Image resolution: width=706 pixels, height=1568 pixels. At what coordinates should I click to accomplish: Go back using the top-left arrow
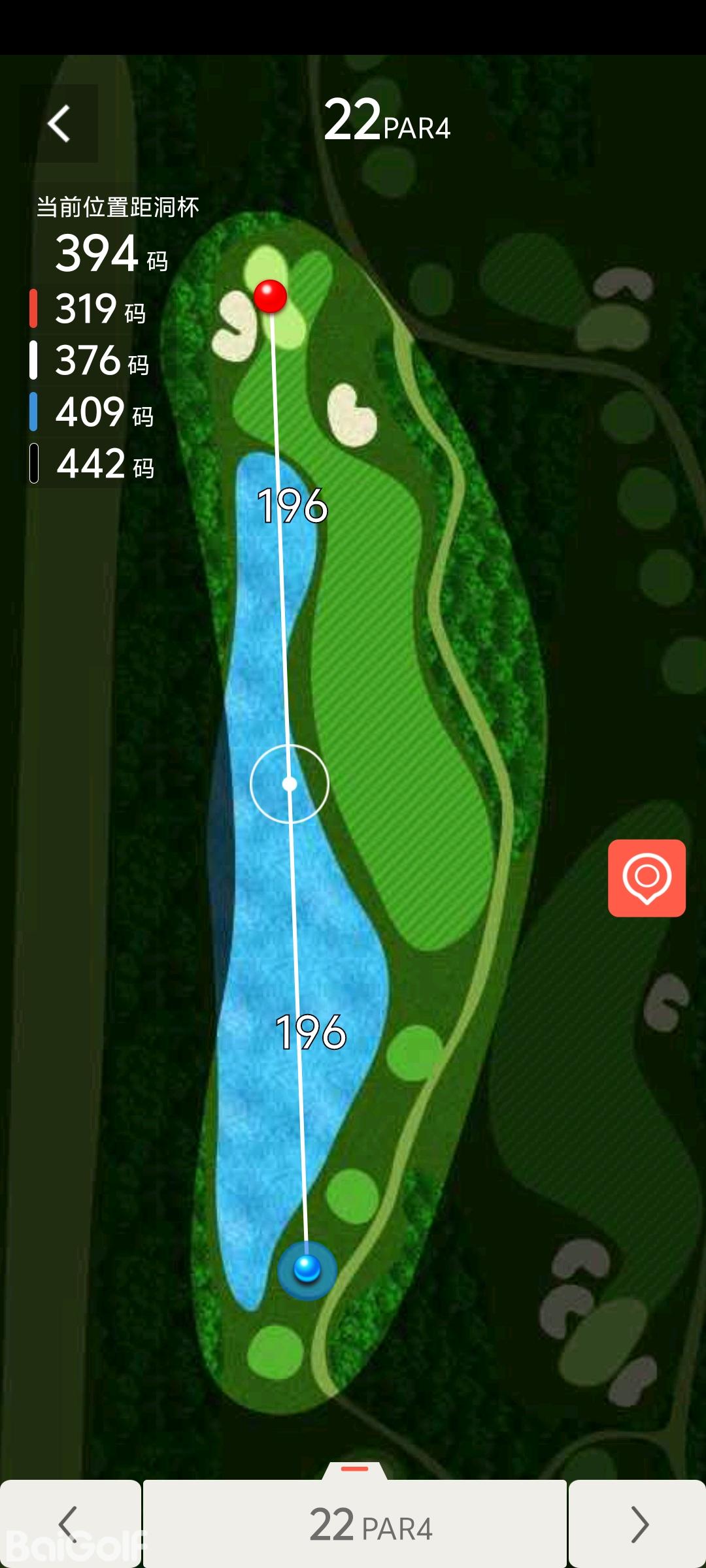click(x=59, y=123)
